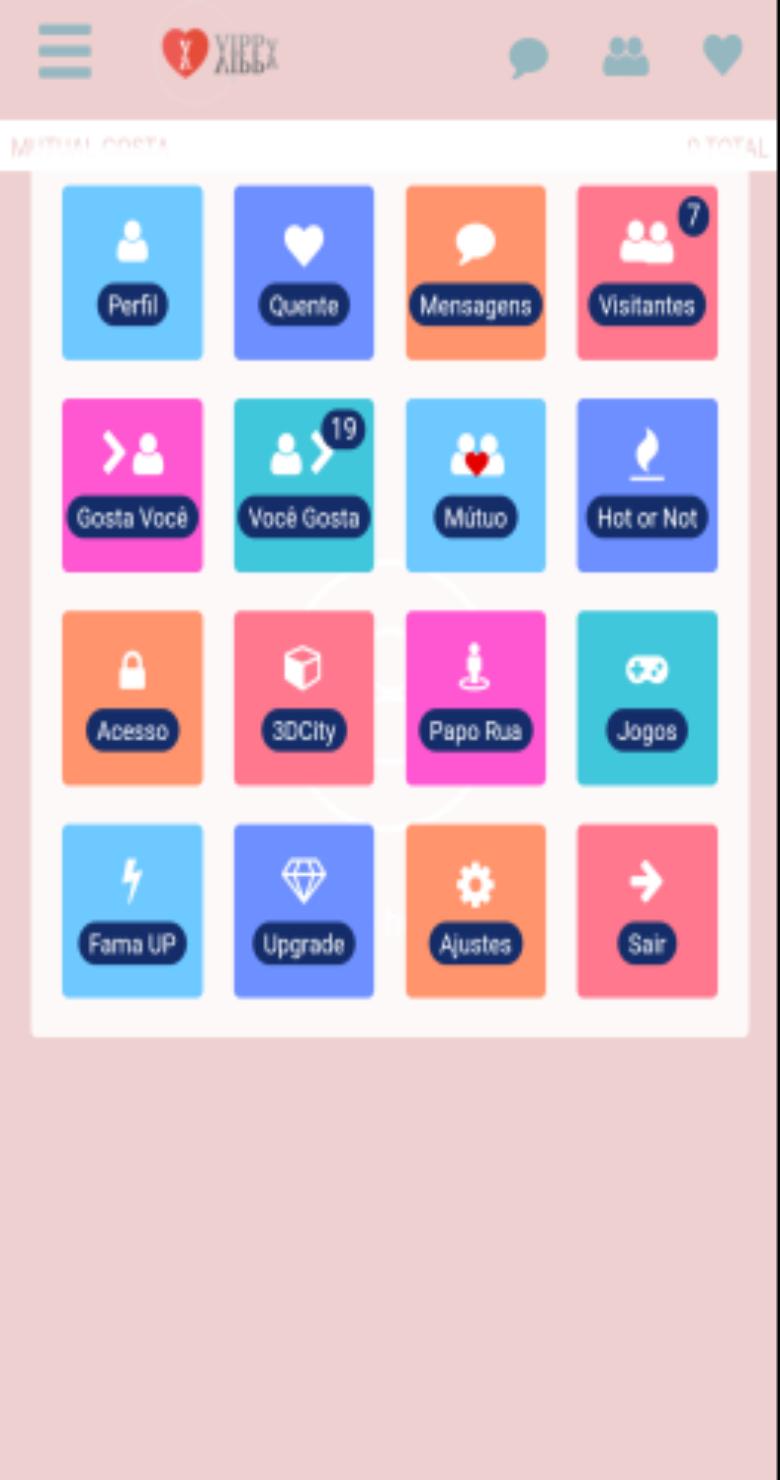
Task: Tap the heart icon in header
Action: [722, 54]
